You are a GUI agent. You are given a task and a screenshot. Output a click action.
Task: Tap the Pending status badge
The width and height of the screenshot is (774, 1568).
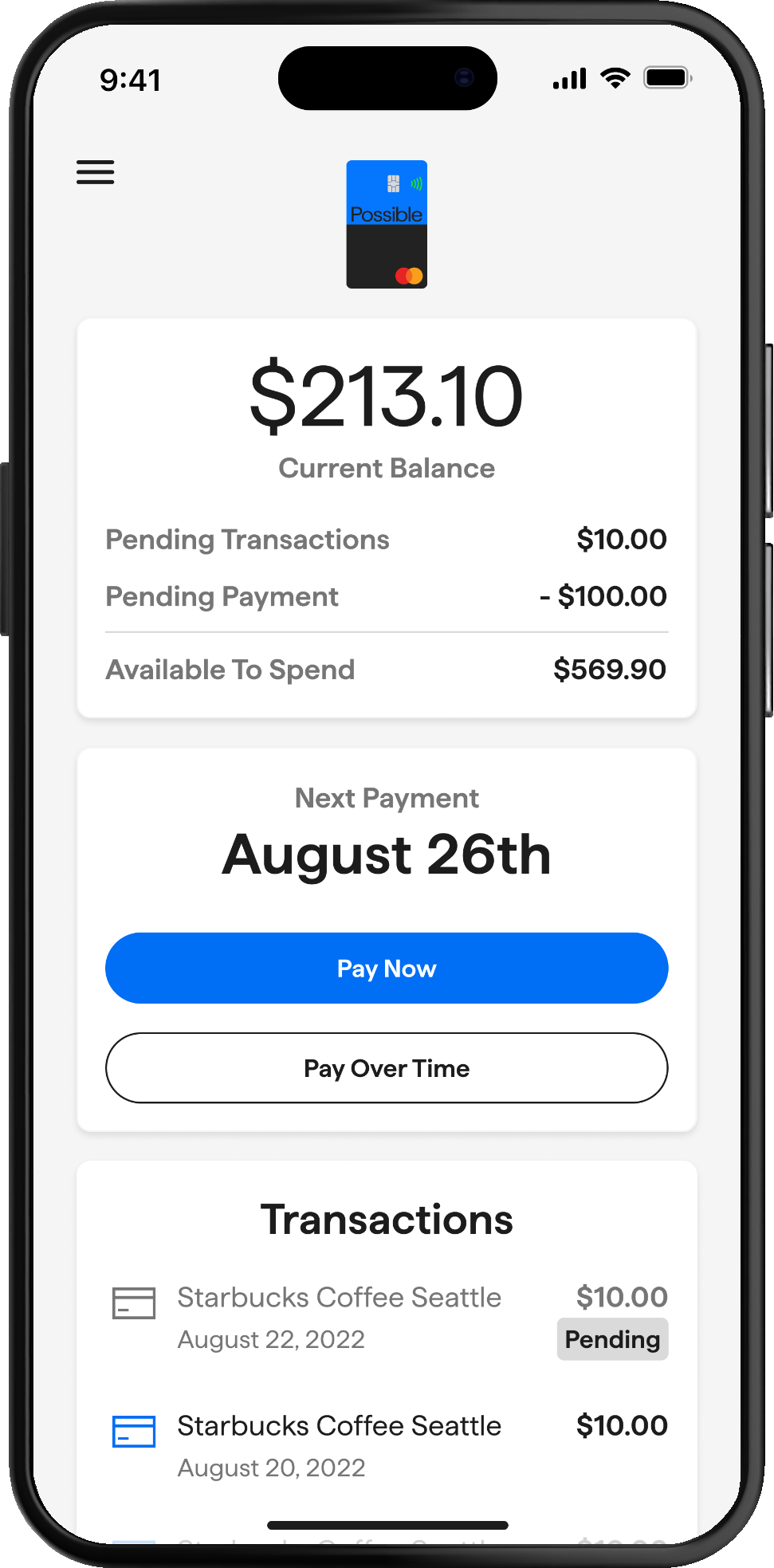612,1339
